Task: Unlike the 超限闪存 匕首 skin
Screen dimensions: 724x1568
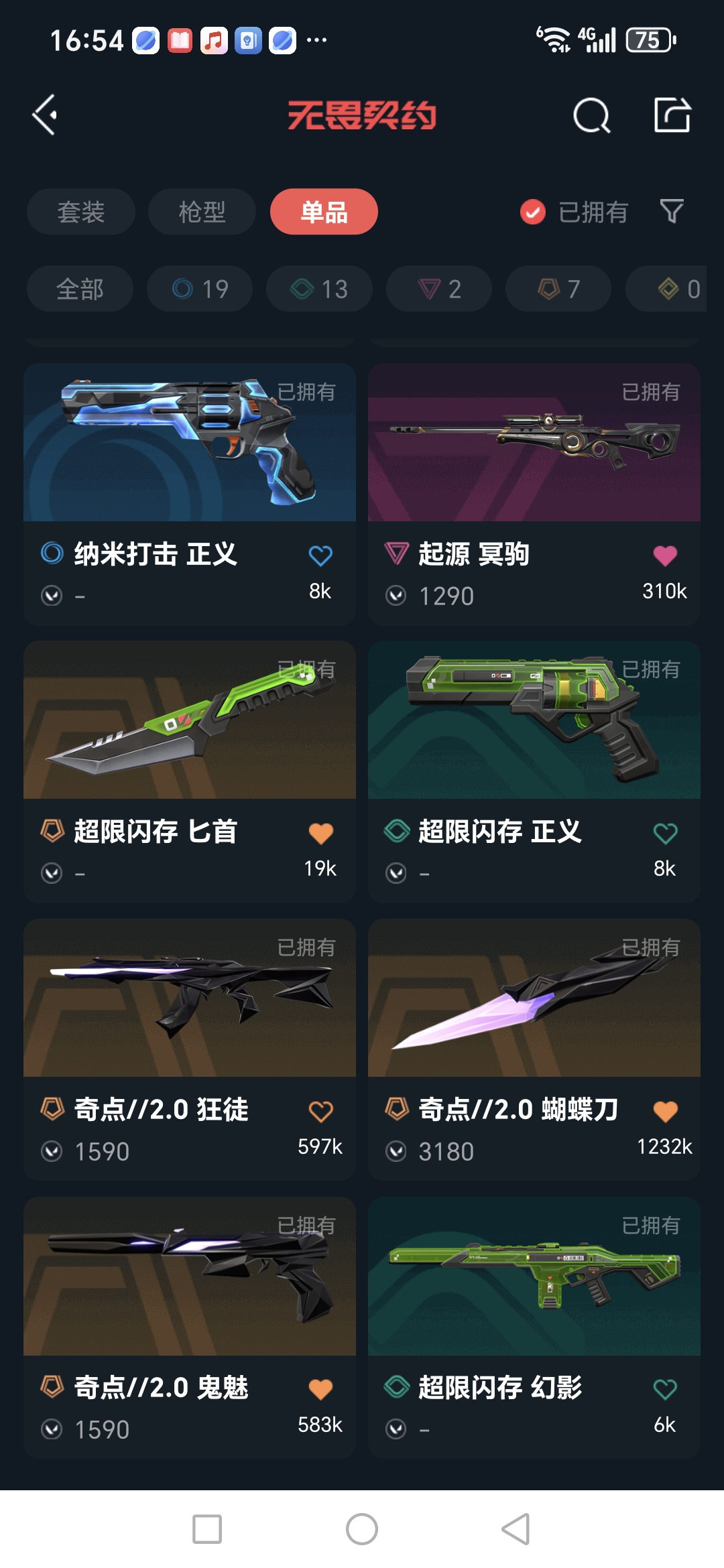Action: point(320,833)
